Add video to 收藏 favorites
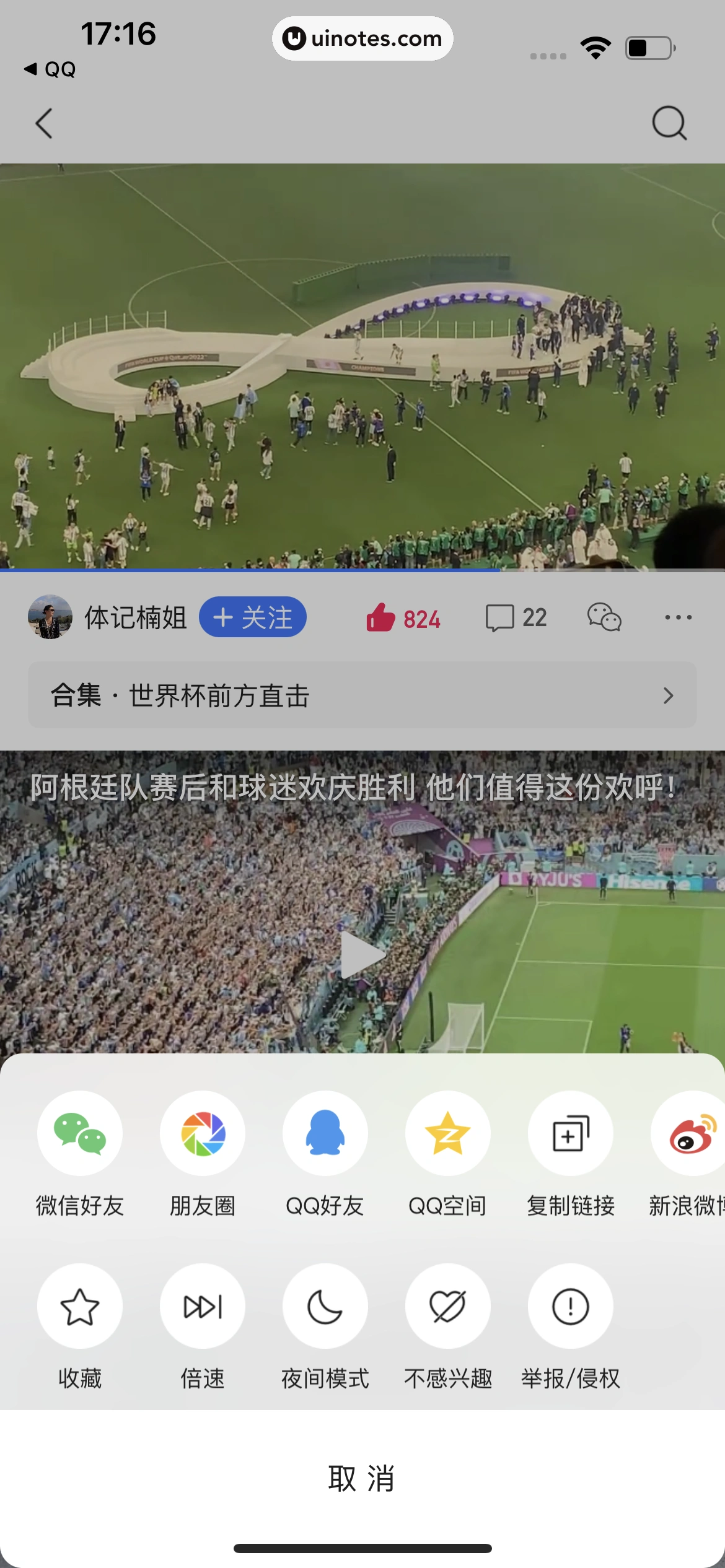Image resolution: width=725 pixels, height=1568 pixels. coord(80,1305)
